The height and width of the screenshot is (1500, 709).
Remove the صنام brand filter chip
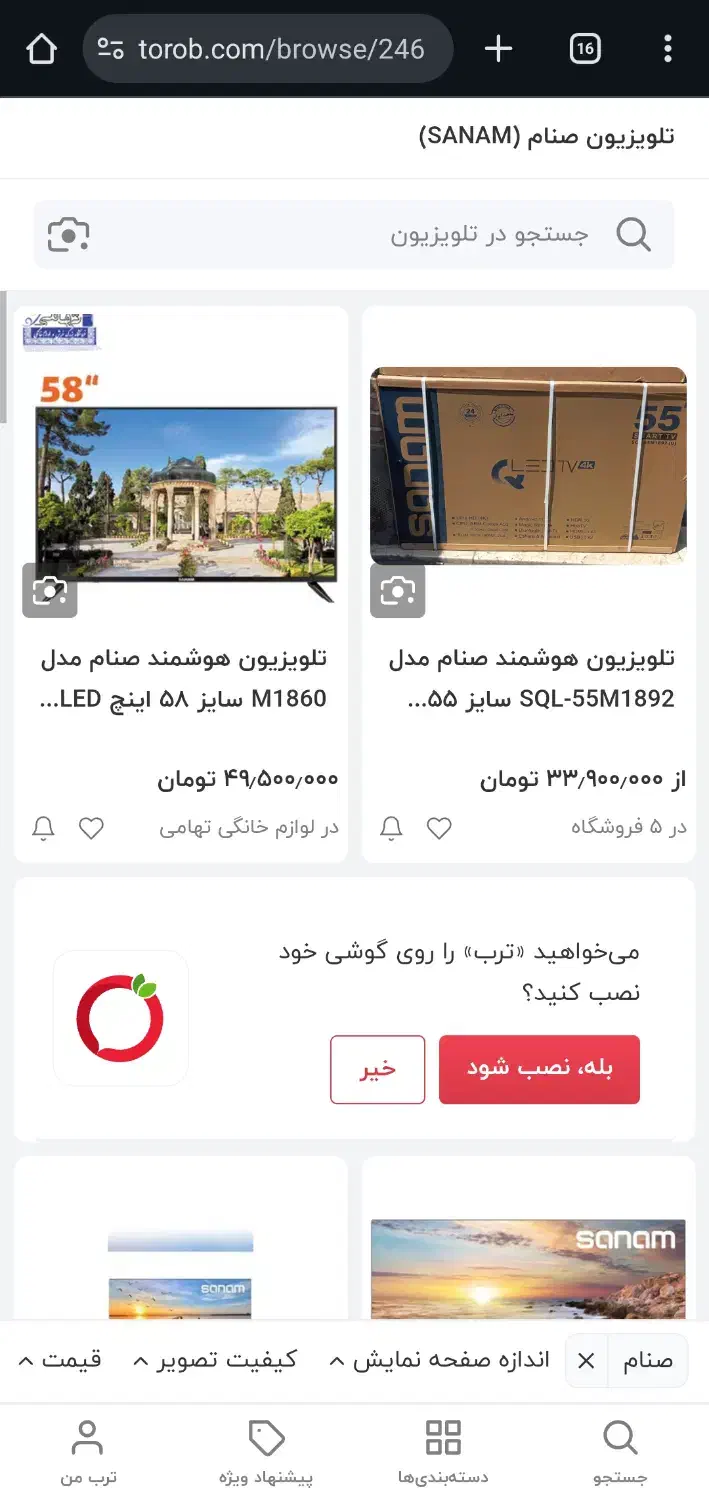[x=587, y=1361]
